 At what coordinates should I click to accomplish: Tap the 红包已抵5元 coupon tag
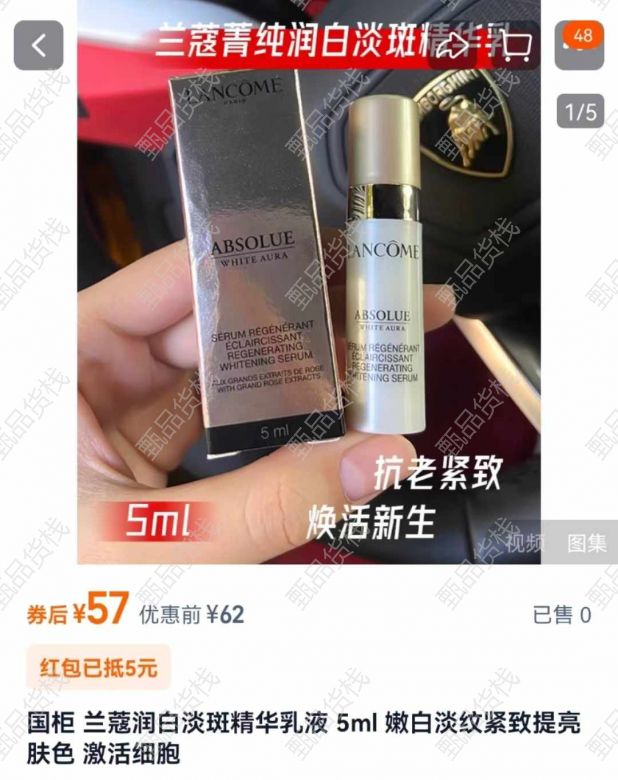pyautogui.click(x=98, y=668)
